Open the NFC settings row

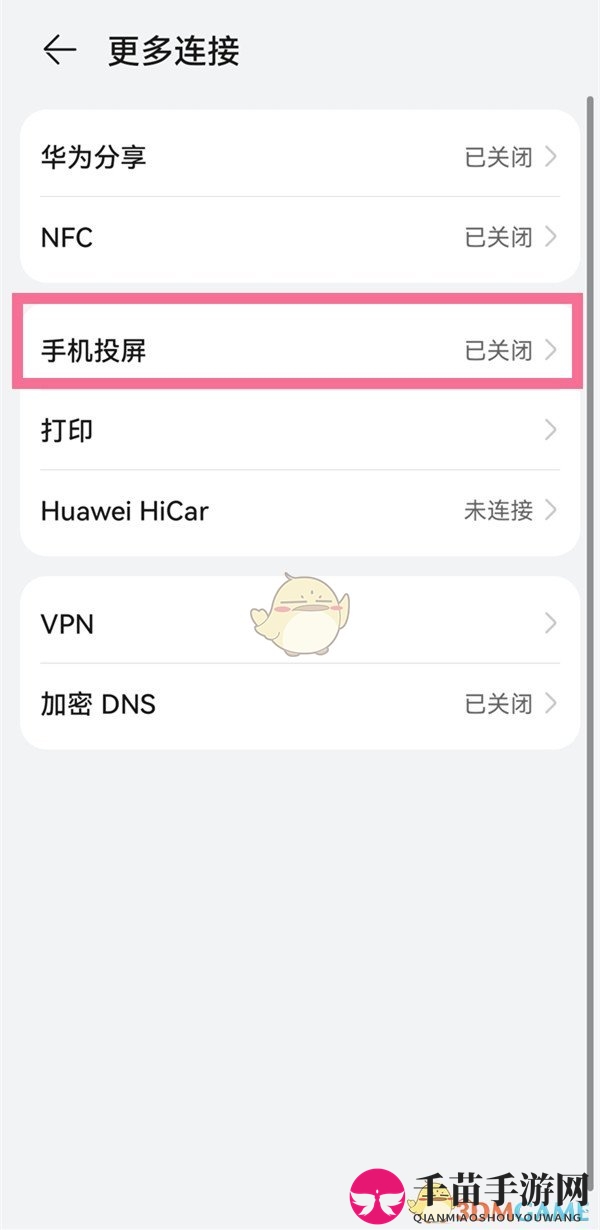pos(299,238)
